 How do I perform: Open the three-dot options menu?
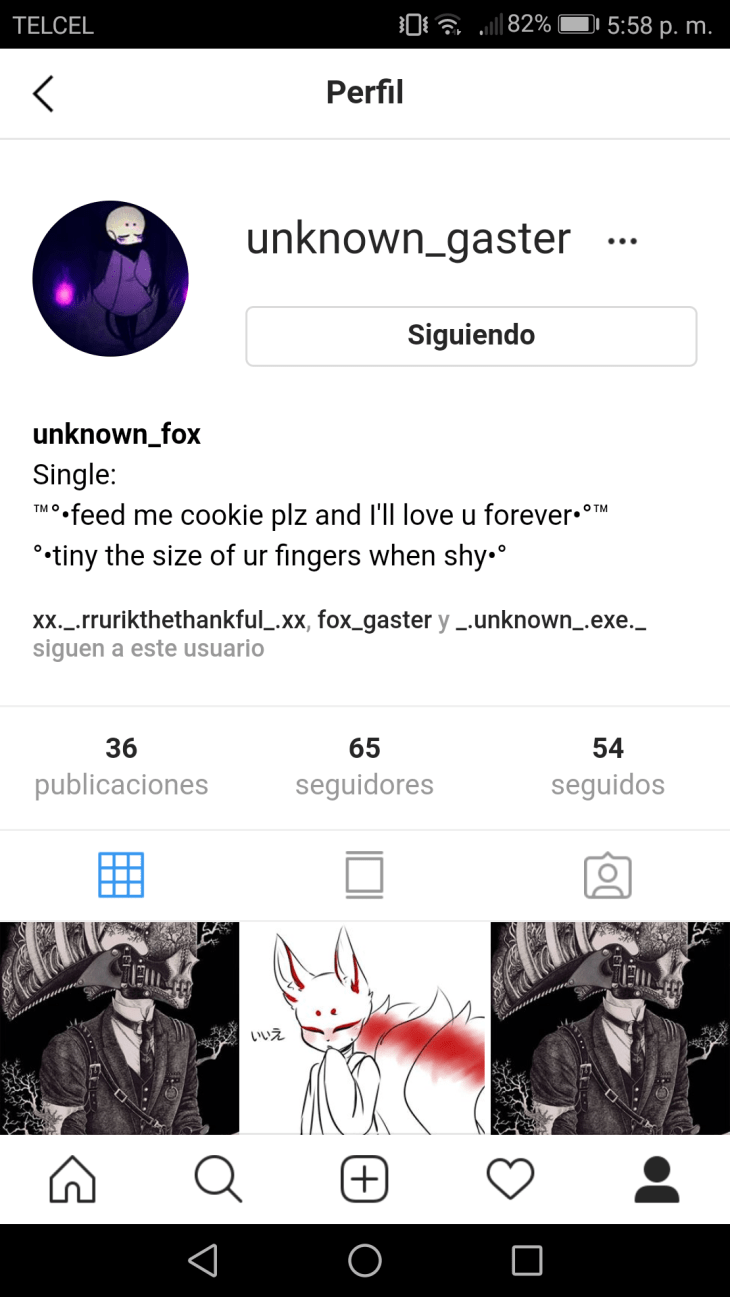tap(622, 241)
